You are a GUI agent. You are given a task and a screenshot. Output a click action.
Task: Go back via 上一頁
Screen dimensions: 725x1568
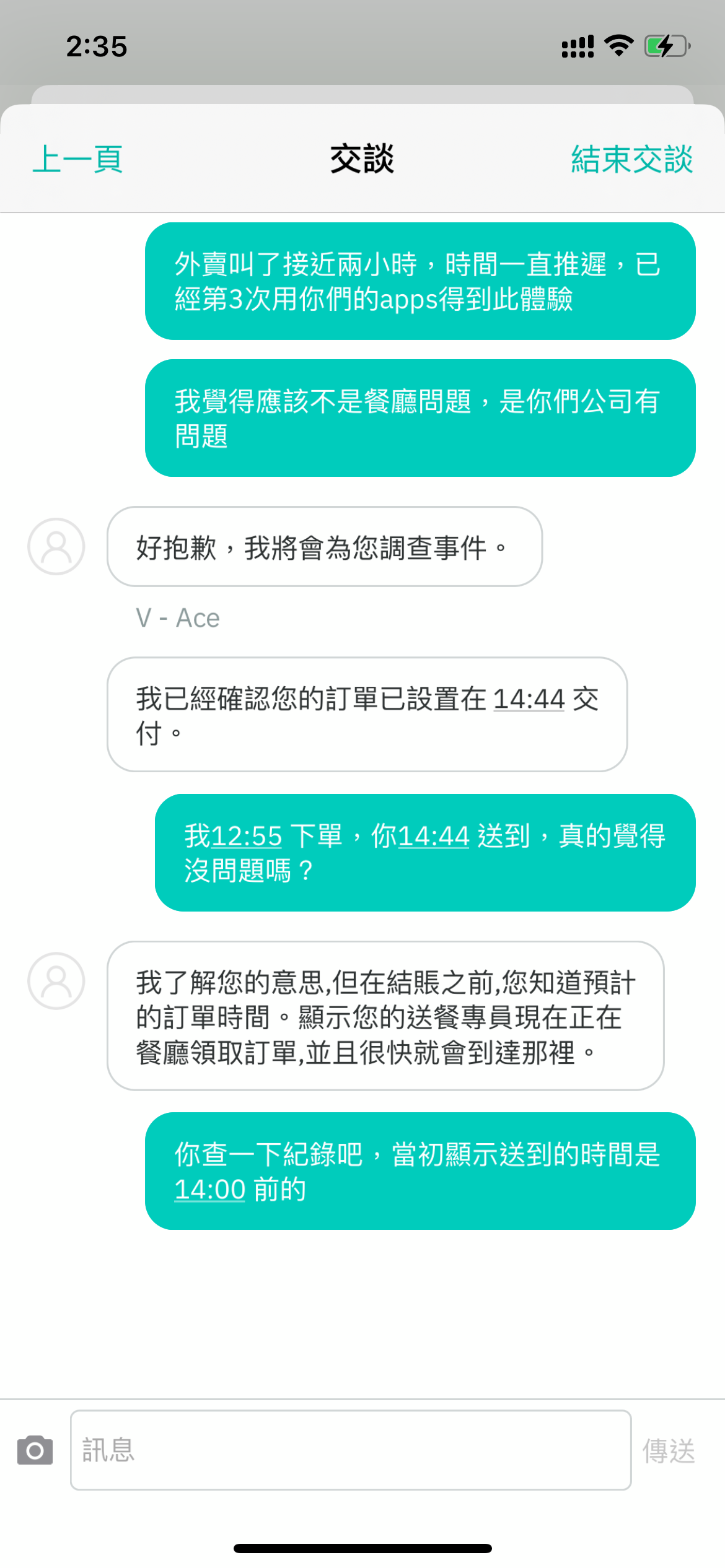pyautogui.click(x=77, y=159)
